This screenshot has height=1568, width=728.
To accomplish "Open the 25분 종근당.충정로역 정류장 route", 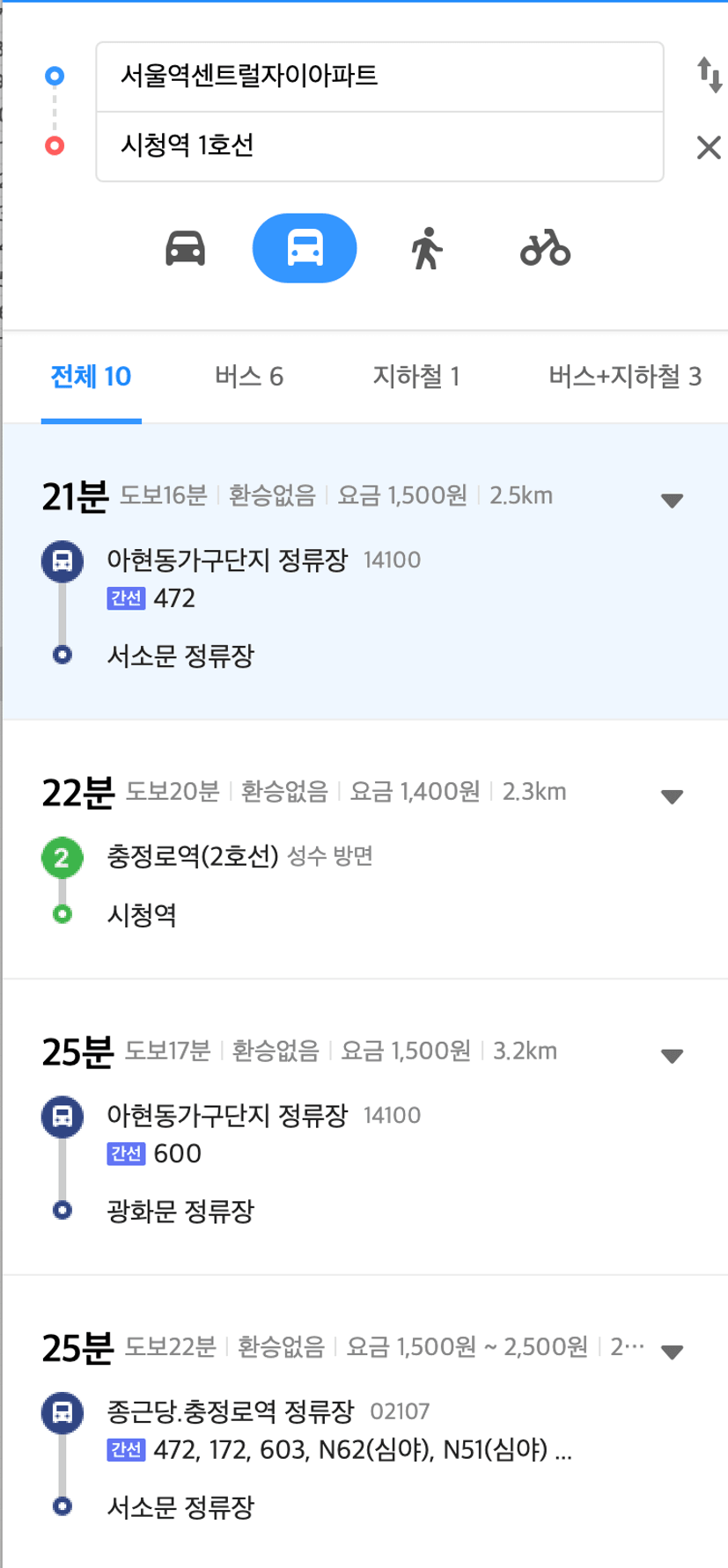I will (364, 1421).
